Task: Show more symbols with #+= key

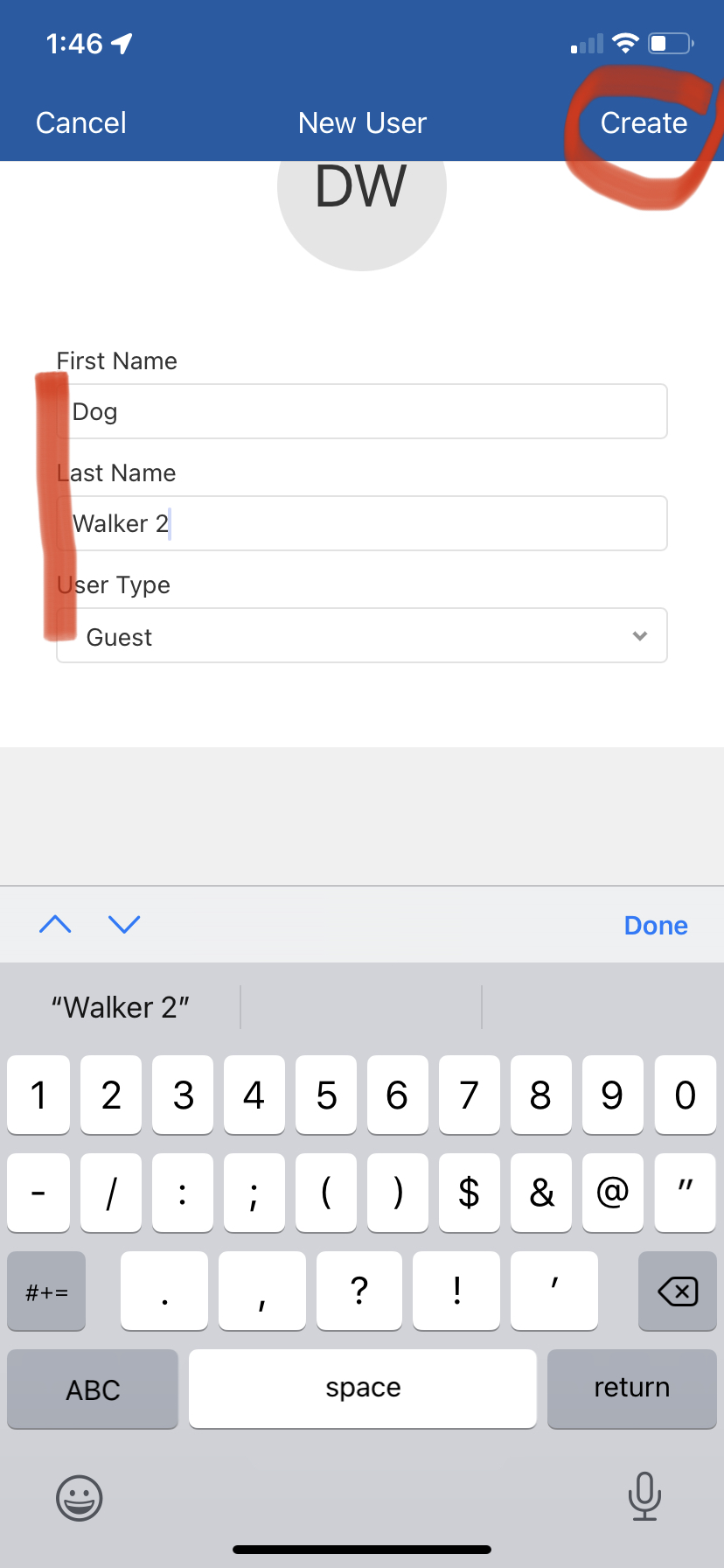Action: click(46, 1291)
